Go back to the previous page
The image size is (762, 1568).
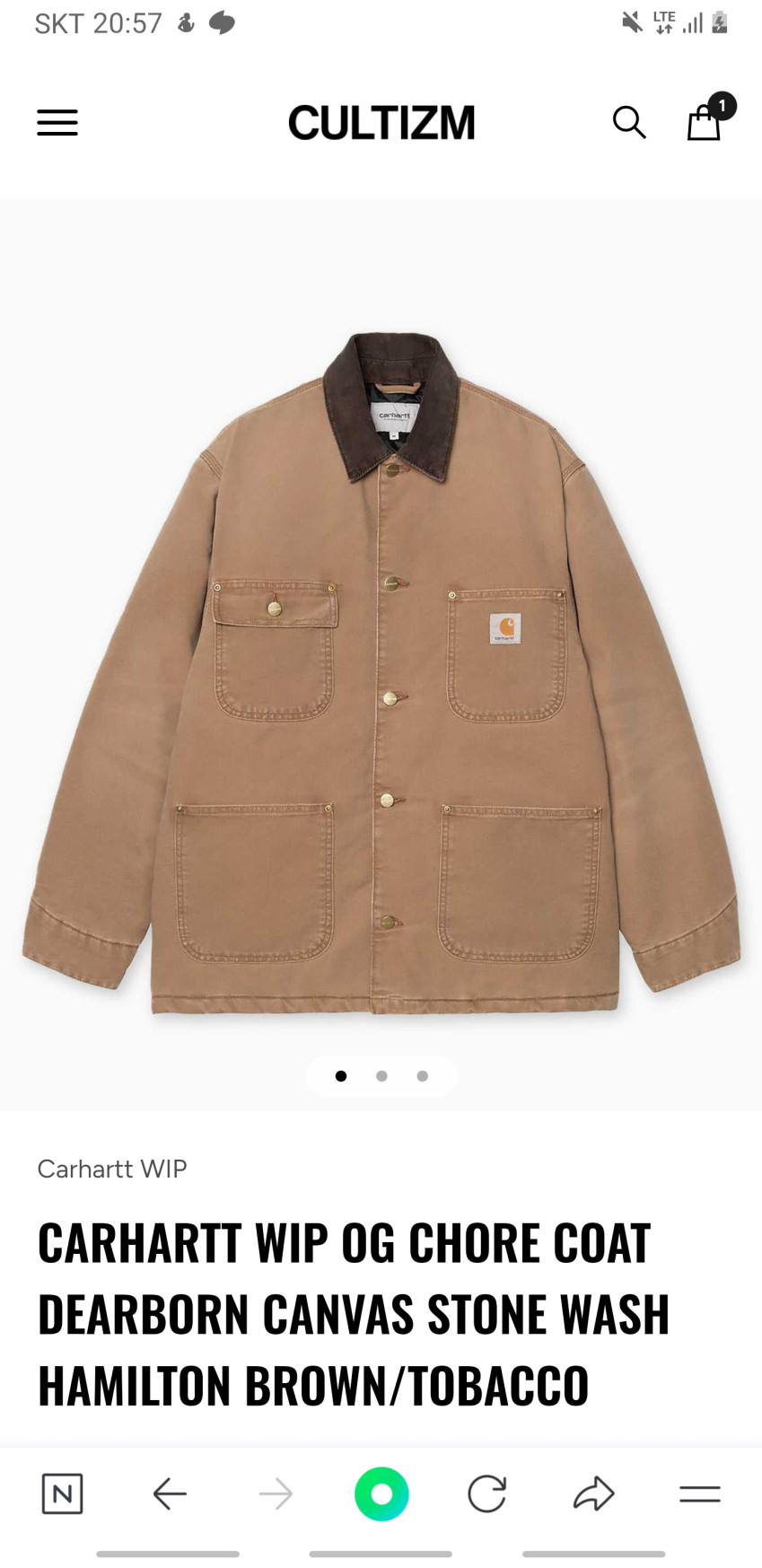click(170, 1494)
